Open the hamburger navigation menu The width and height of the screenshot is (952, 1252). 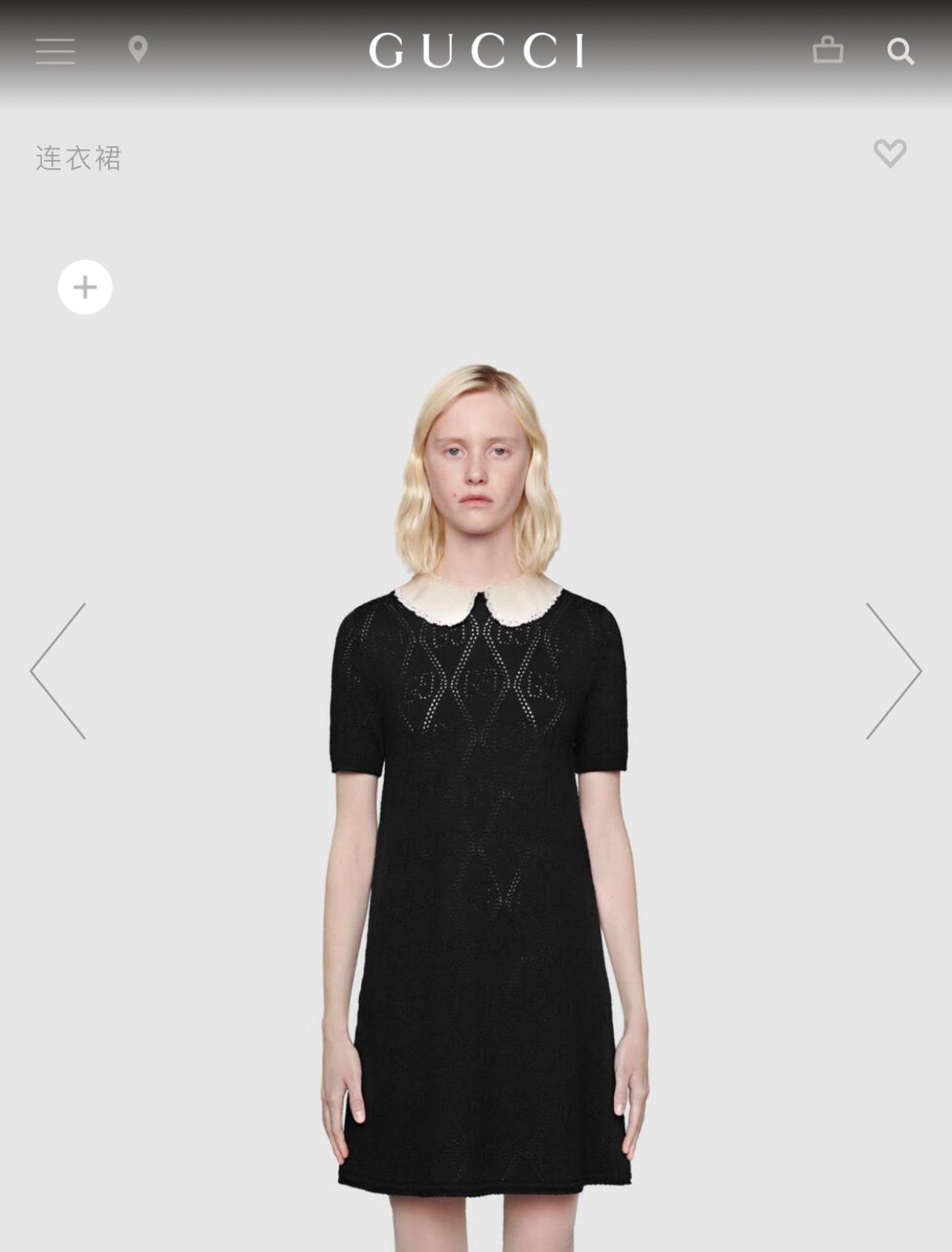(56, 51)
